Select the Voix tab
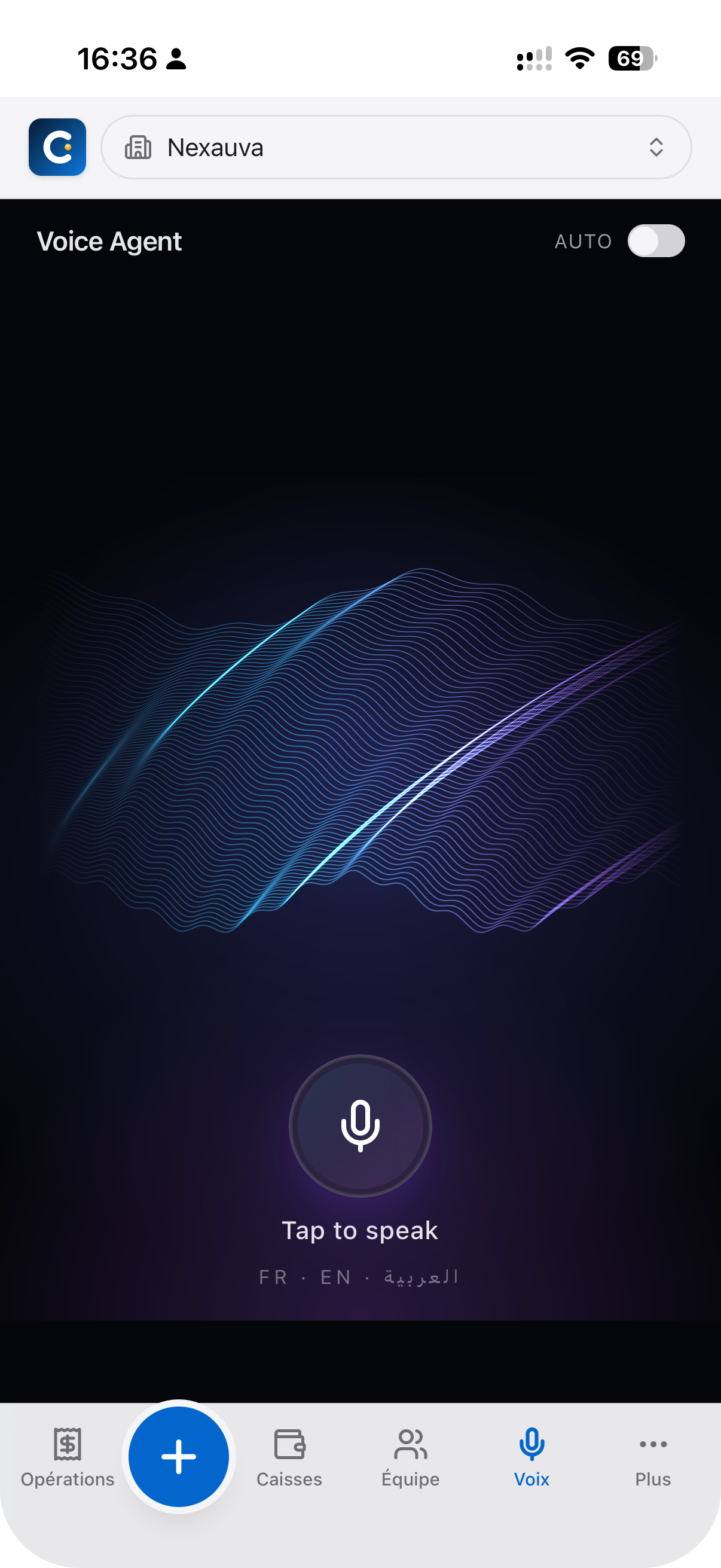Image resolution: width=721 pixels, height=1568 pixels. click(x=531, y=1458)
